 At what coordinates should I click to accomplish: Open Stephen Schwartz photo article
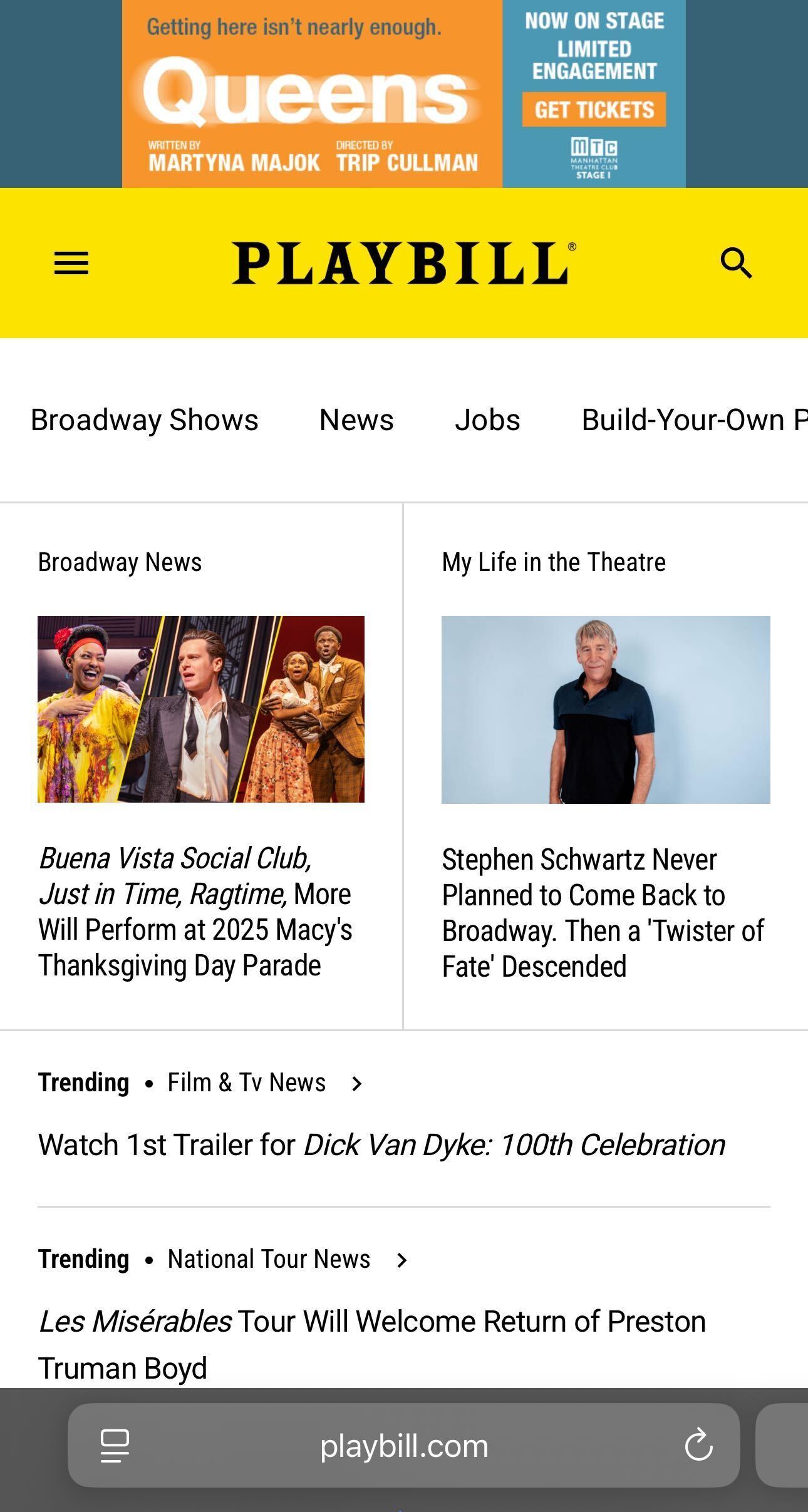click(x=606, y=709)
